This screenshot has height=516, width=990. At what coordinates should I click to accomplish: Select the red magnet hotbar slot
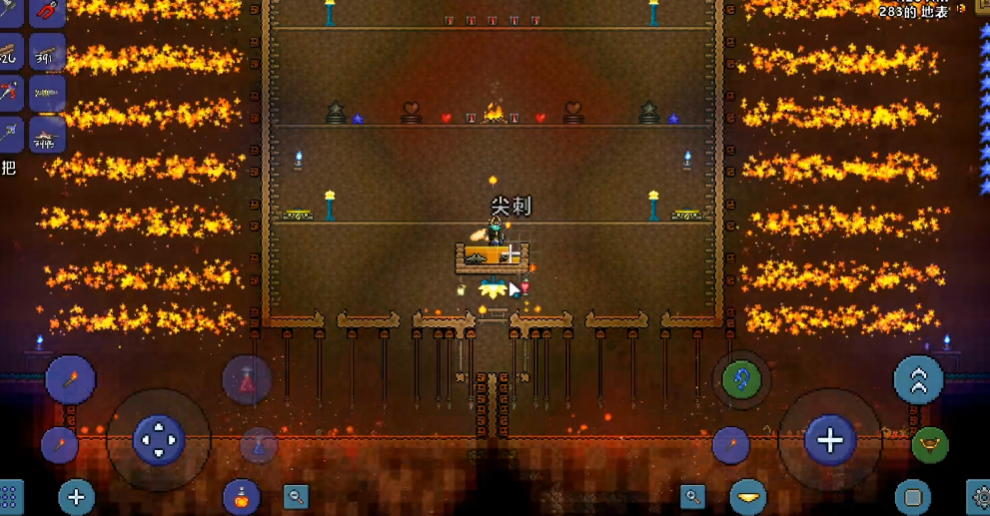(x=46, y=12)
